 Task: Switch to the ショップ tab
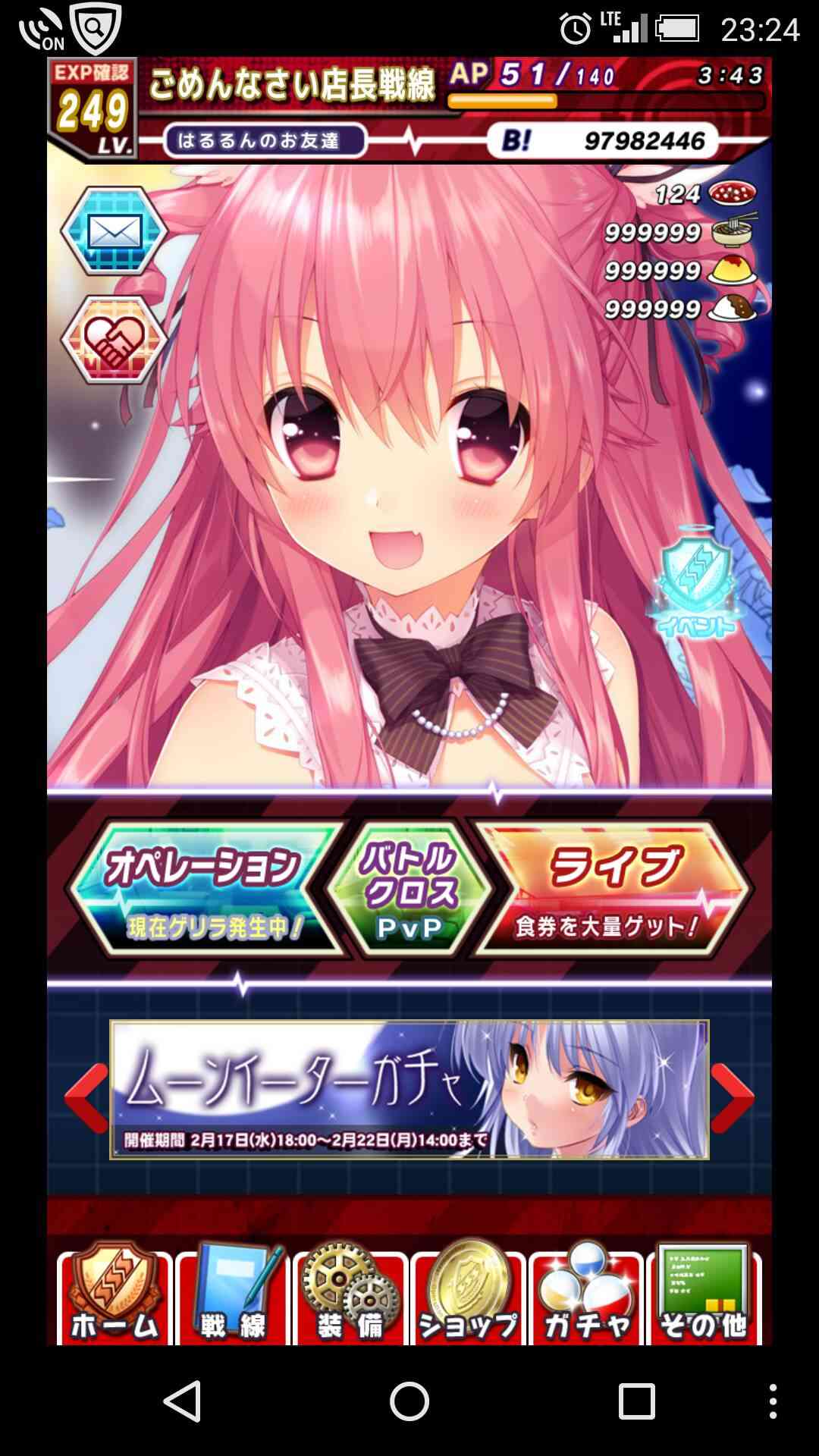click(x=468, y=1294)
